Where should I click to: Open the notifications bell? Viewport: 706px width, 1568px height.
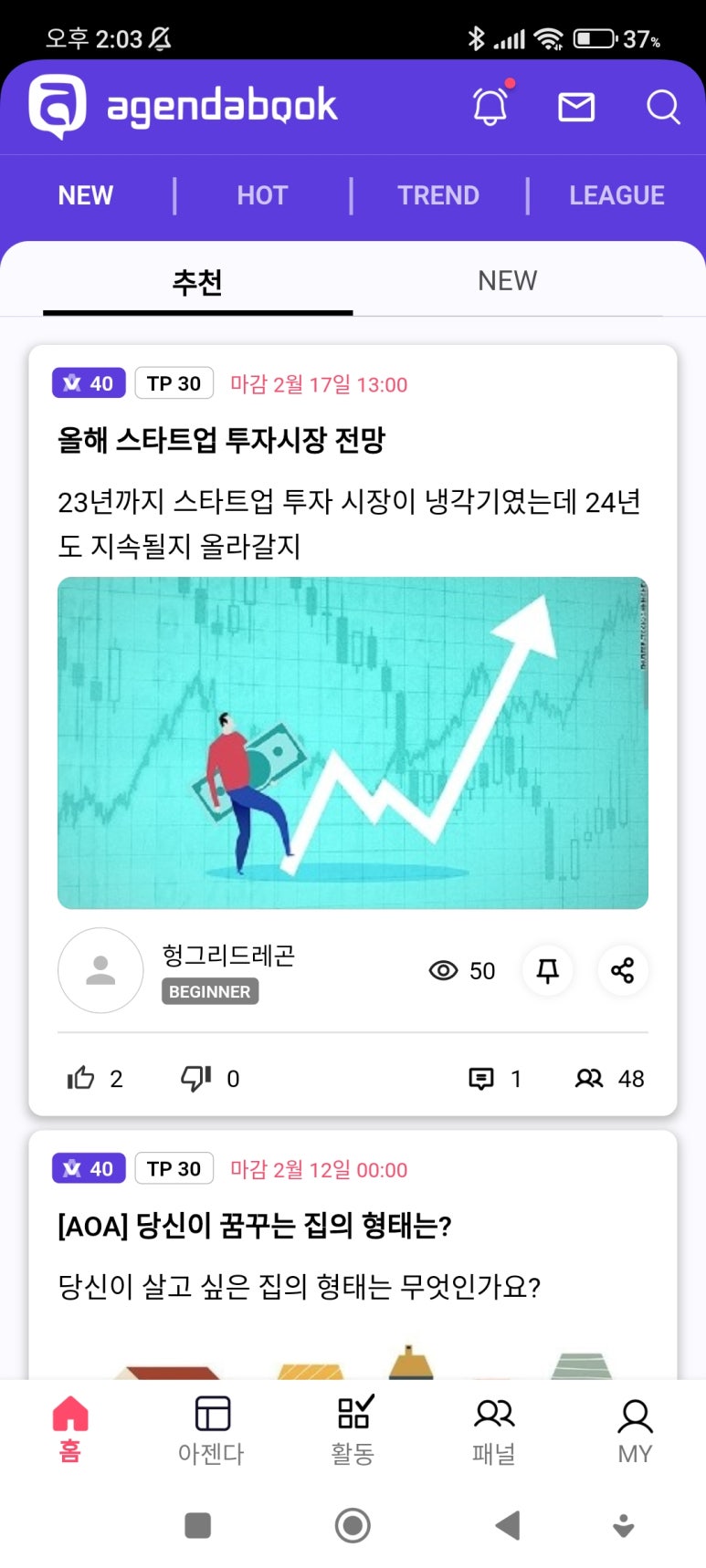(490, 106)
